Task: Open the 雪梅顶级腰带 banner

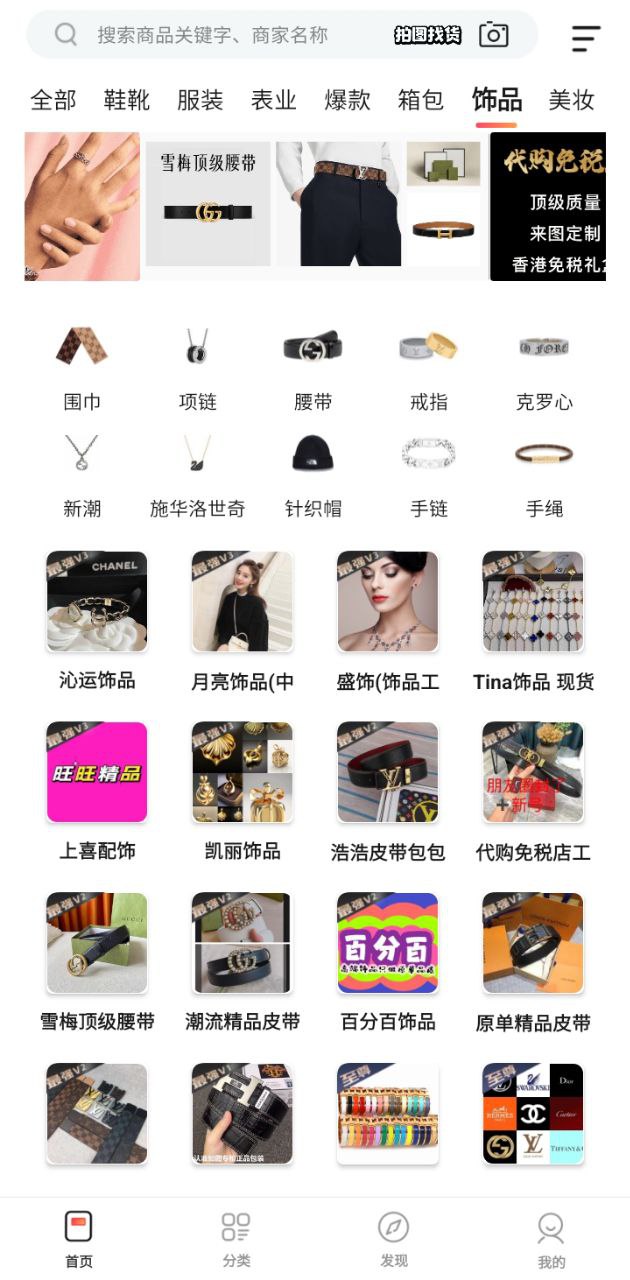Action: (x=208, y=204)
